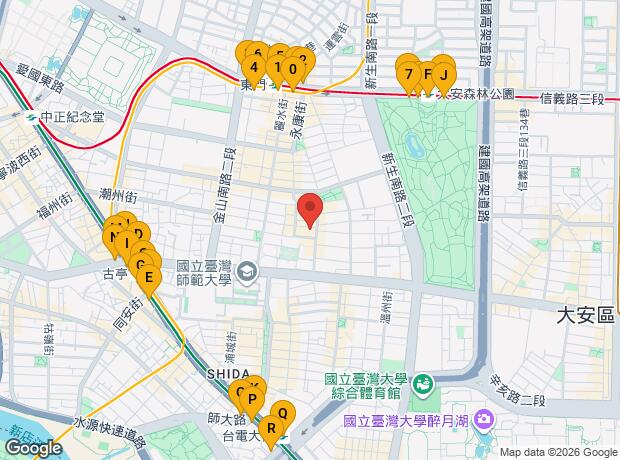
Task: Select map marker Q
Action: pos(283,413)
